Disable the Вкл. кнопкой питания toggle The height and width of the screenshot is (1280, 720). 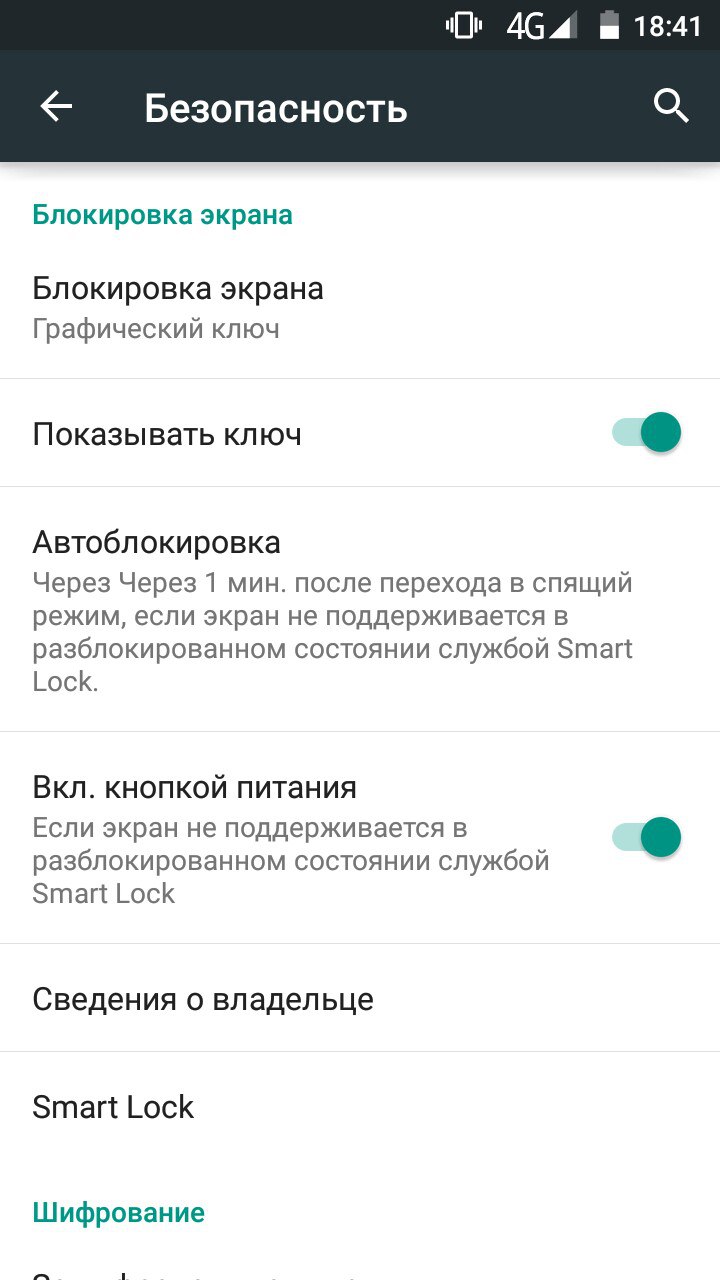(647, 837)
